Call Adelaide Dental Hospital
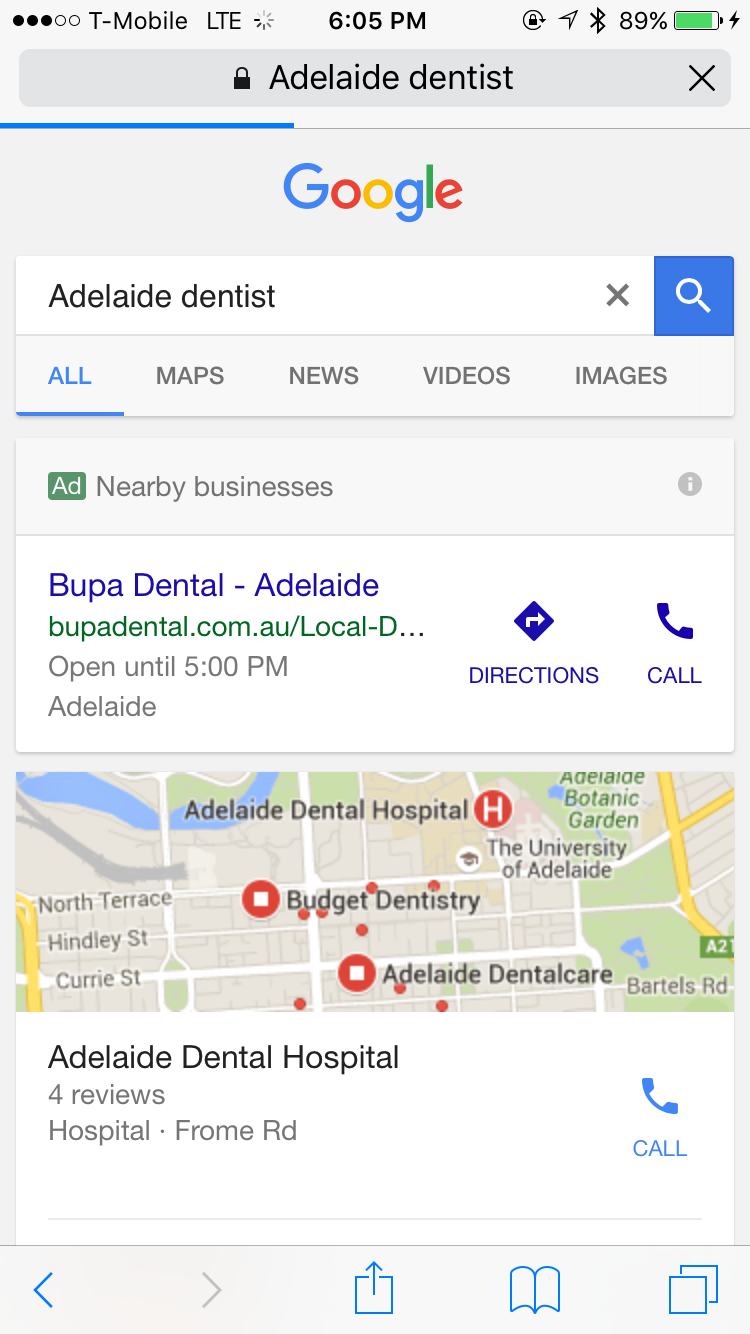 pos(660,1115)
